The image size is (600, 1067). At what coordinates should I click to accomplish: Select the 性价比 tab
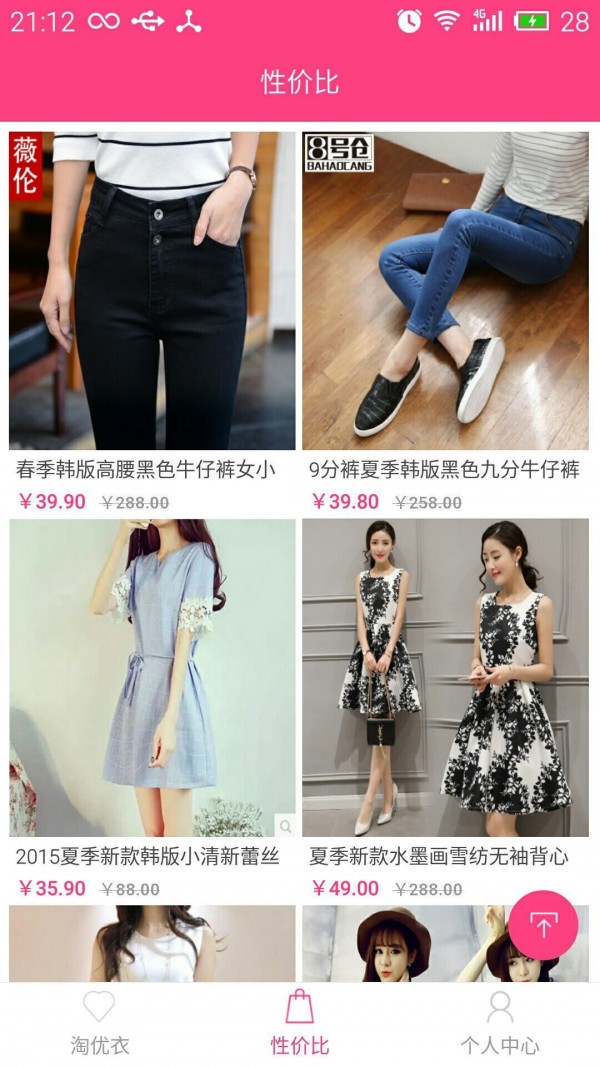coord(299,1023)
